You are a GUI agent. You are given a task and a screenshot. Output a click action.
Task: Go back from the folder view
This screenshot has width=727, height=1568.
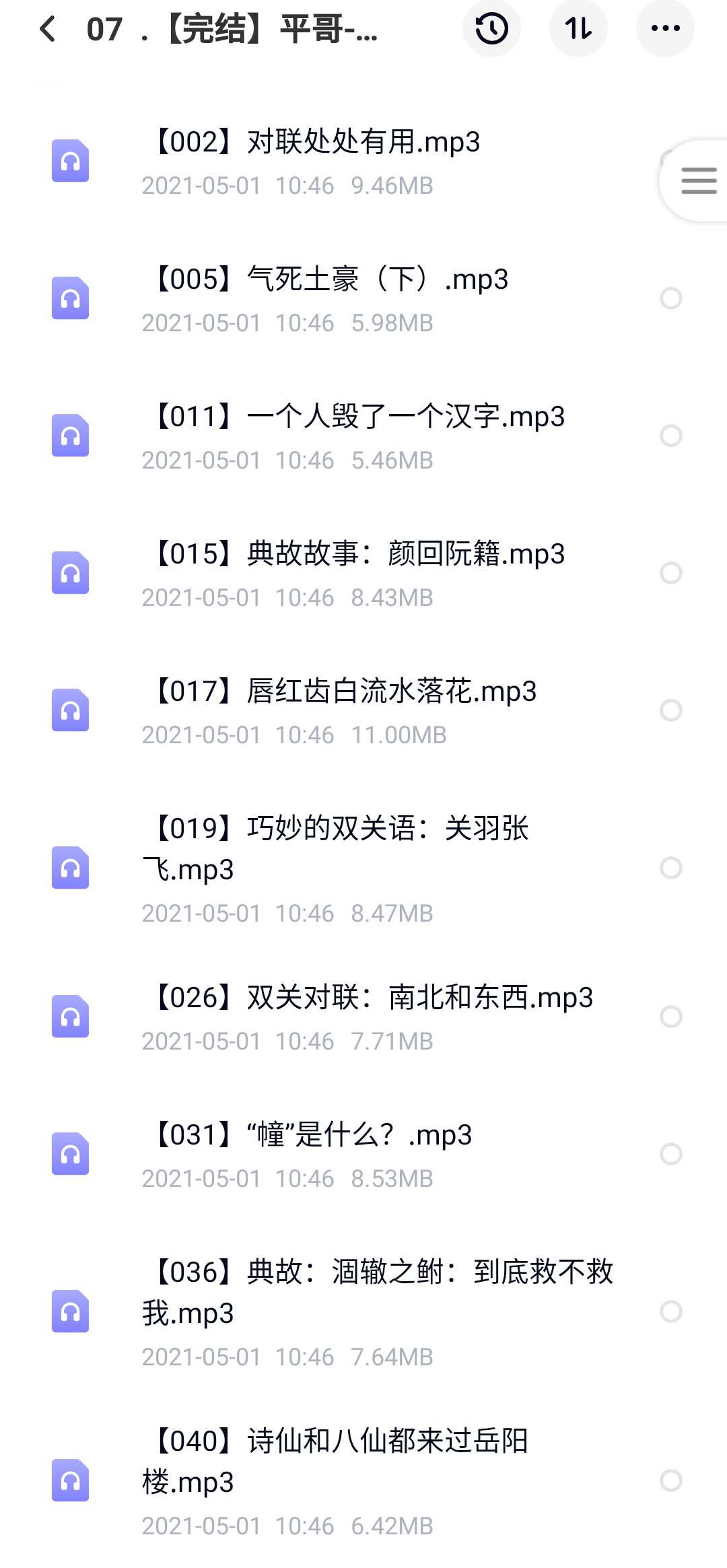click(47, 29)
